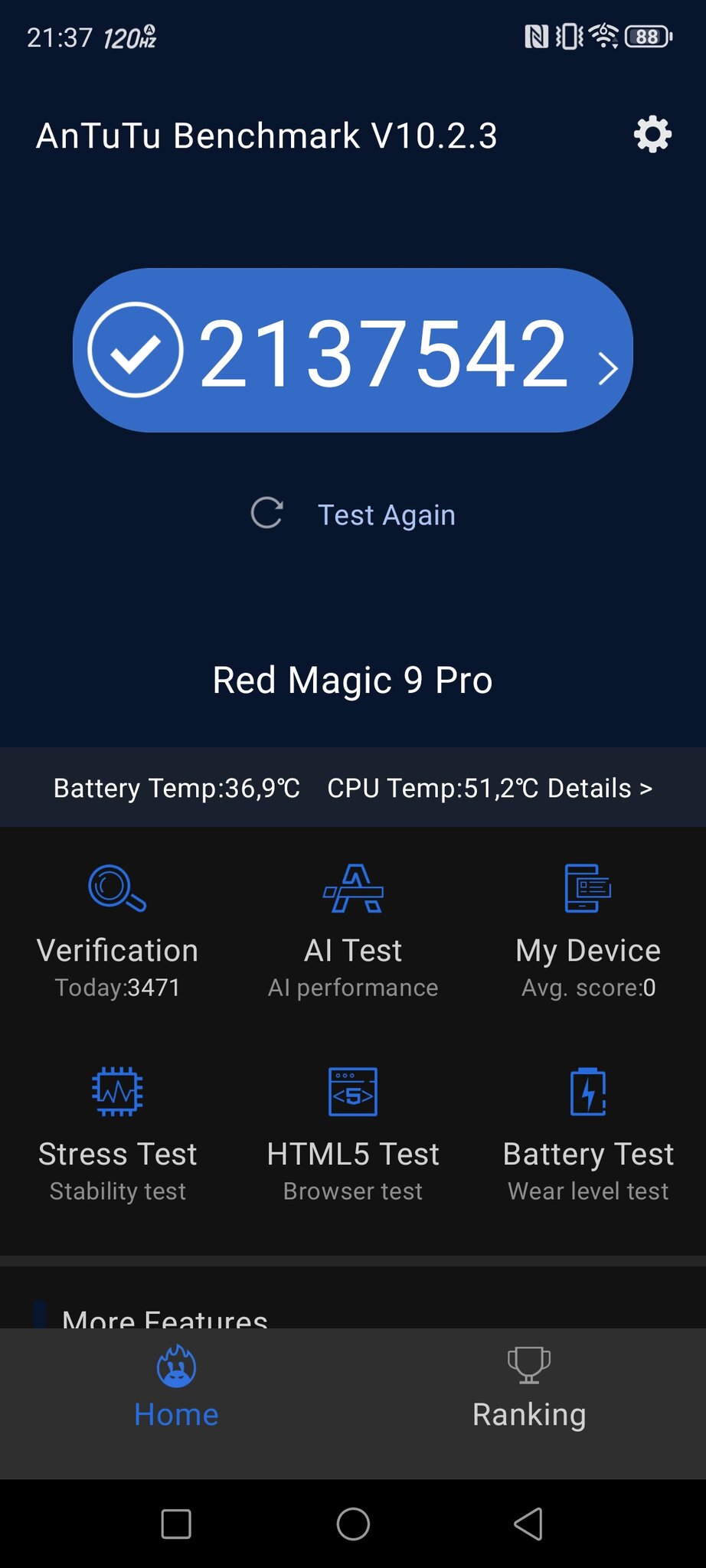This screenshot has height=1568, width=706.
Task: Open the HTML5 Test
Action: coord(353,1135)
